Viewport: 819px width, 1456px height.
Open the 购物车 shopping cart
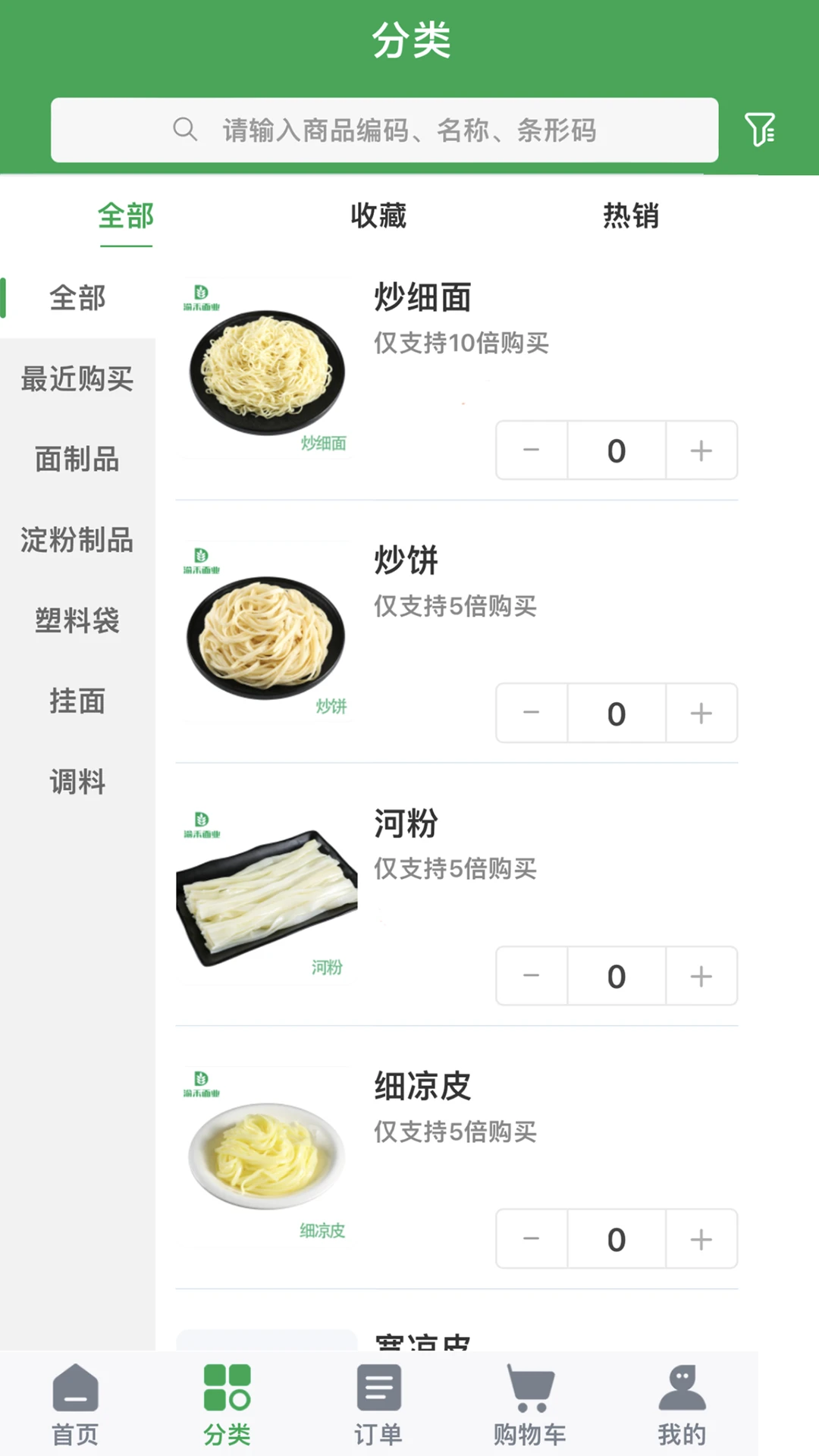point(530,1404)
